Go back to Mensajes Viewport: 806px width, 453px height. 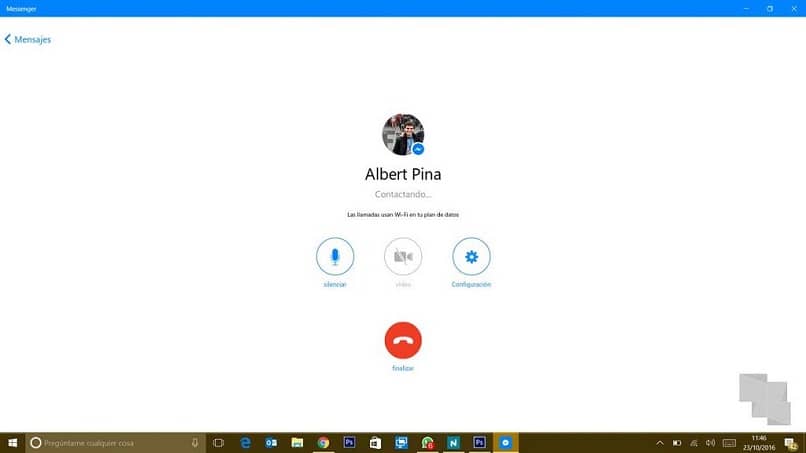coord(27,40)
